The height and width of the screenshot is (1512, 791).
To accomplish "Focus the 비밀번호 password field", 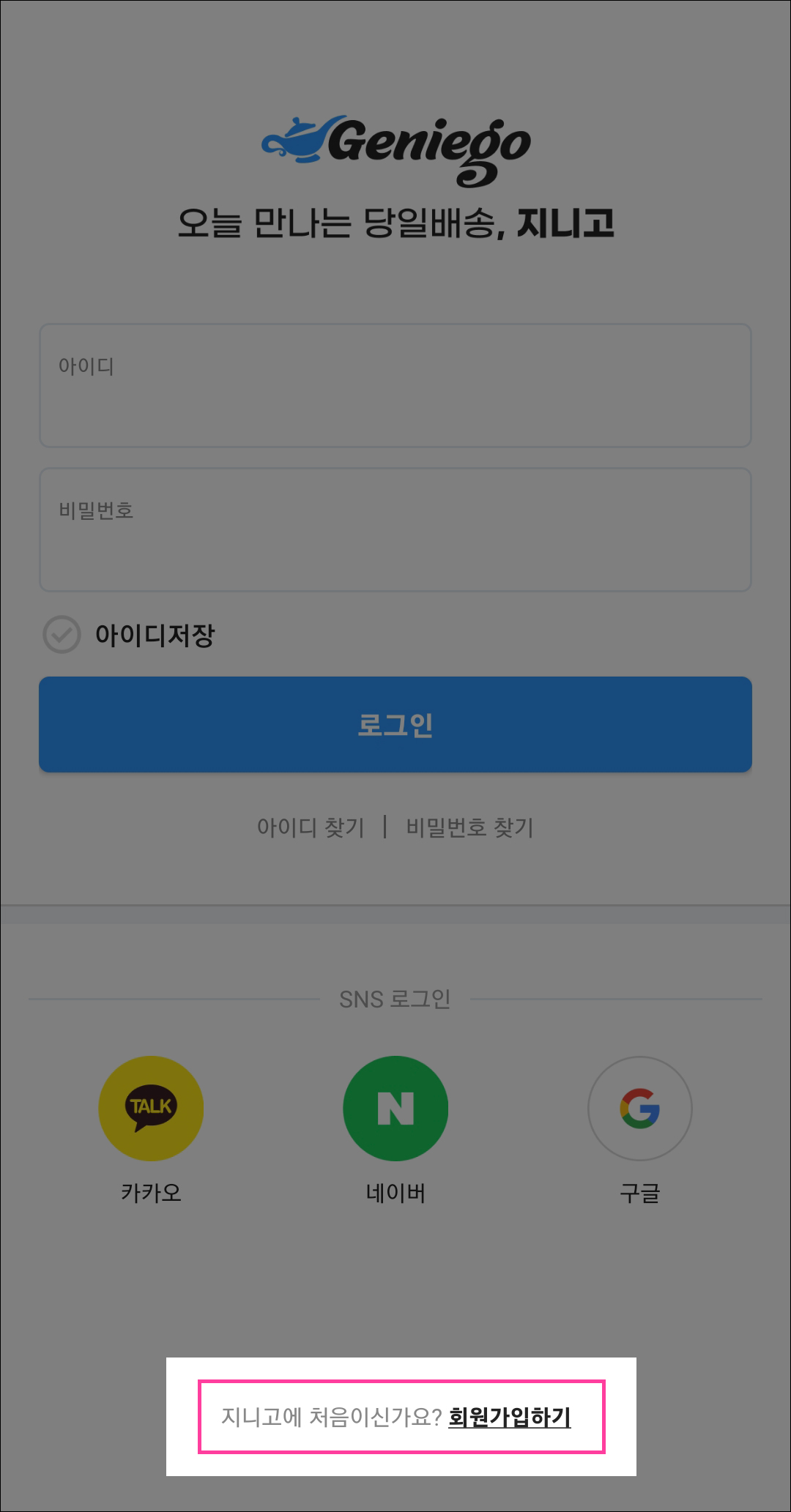I will [395, 530].
